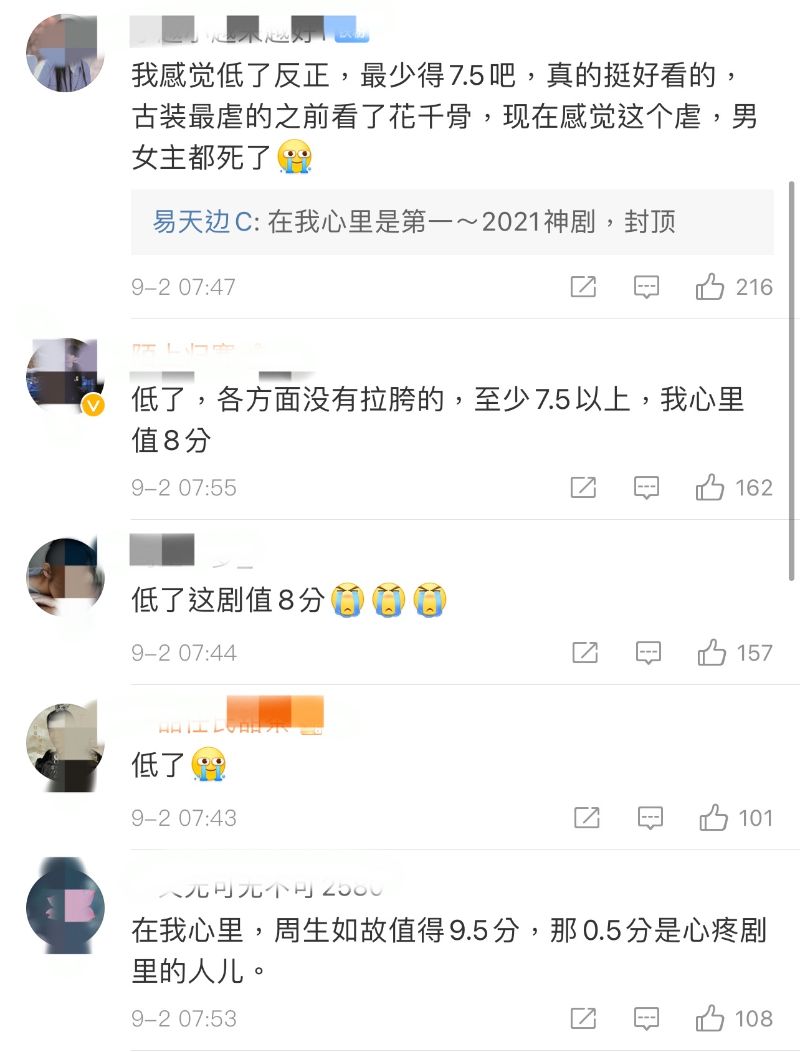Repost the comment posted 9-2 07:53

[583, 1019]
